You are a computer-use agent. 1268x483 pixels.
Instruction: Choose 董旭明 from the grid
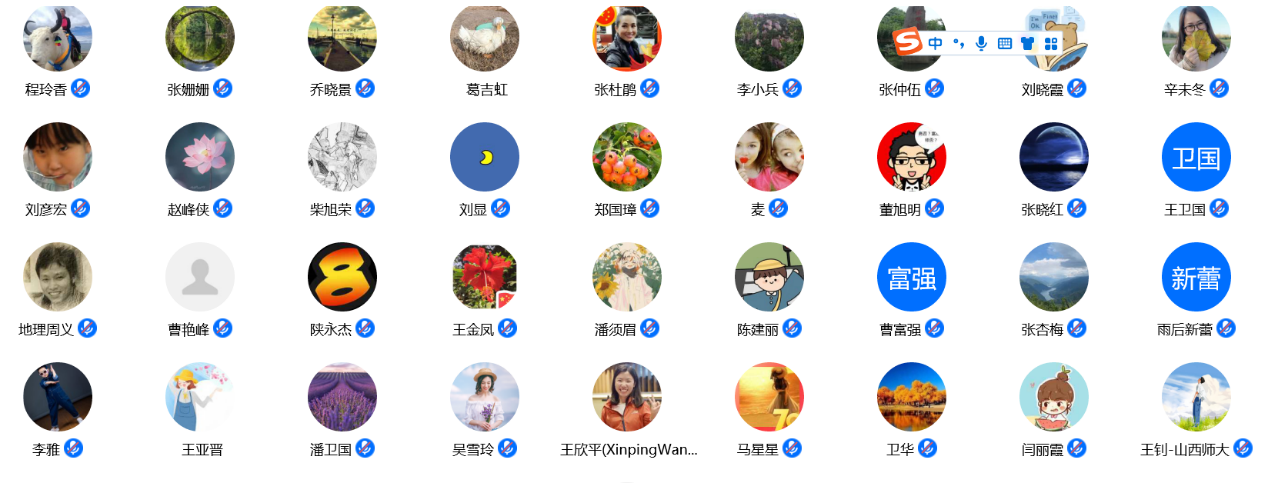pos(911,157)
